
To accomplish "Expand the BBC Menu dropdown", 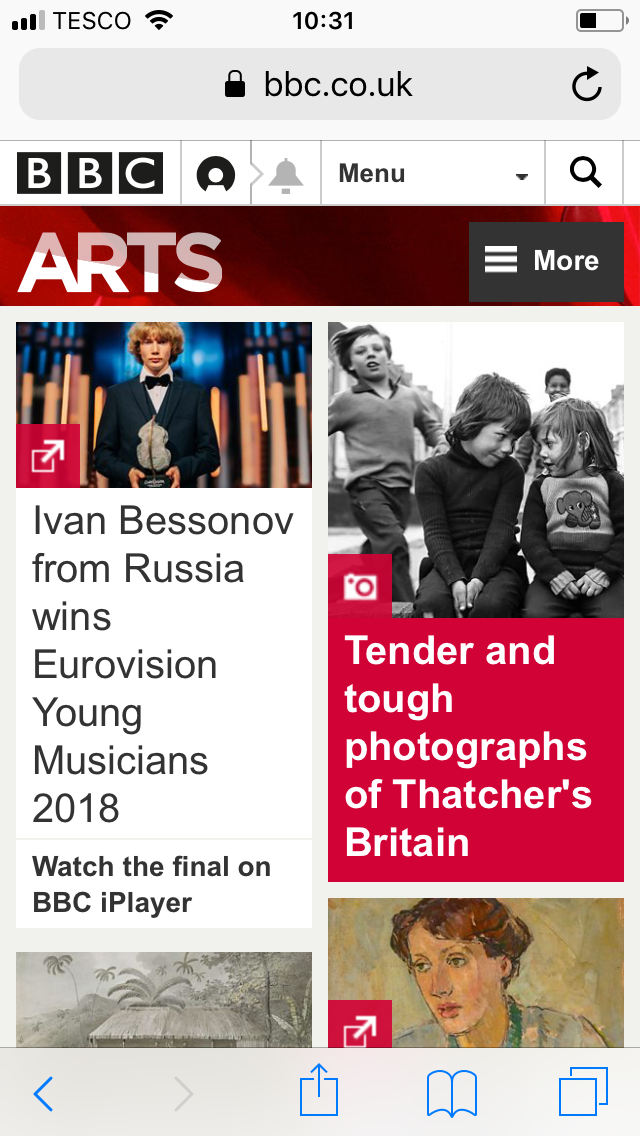I will point(433,174).
